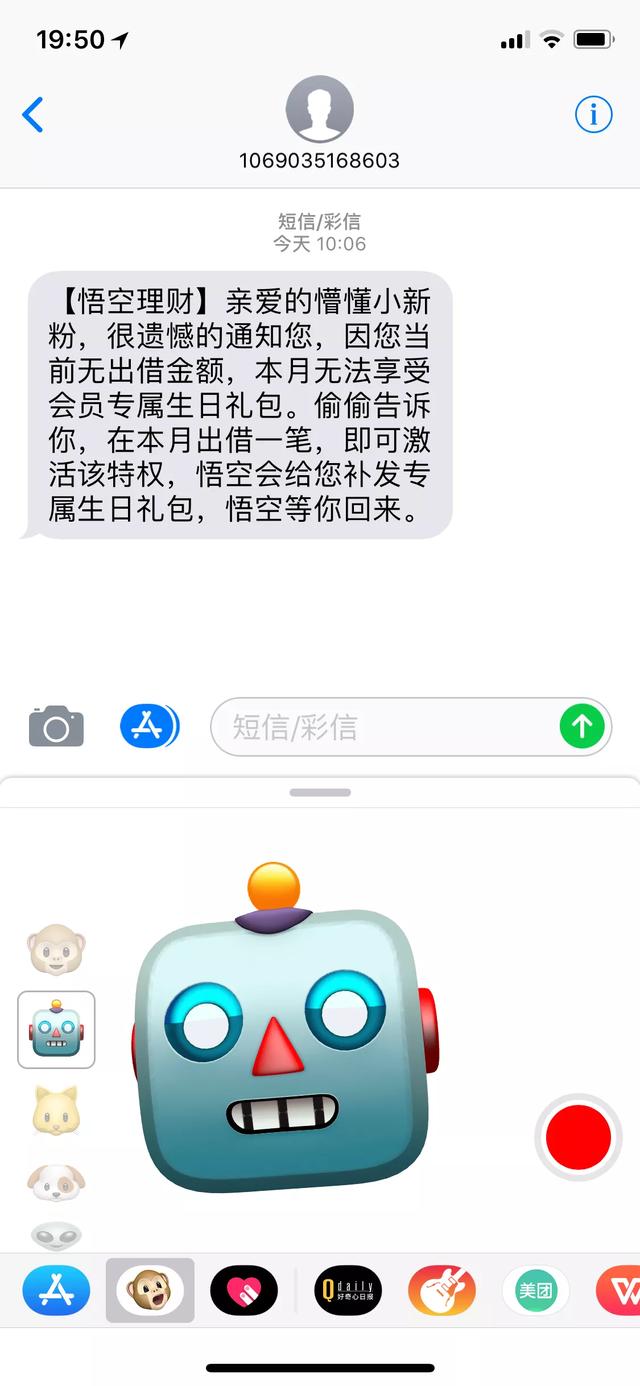Open the Qdaily app in the drawer
Viewport: 640px width, 1386px height.
click(x=348, y=1291)
